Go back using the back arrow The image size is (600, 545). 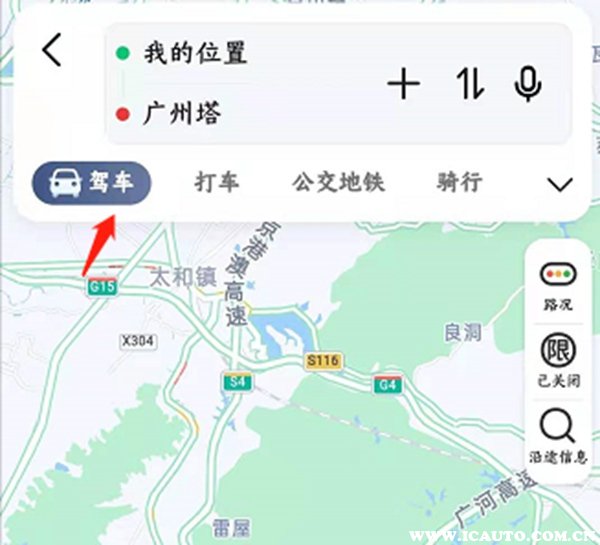(52, 49)
